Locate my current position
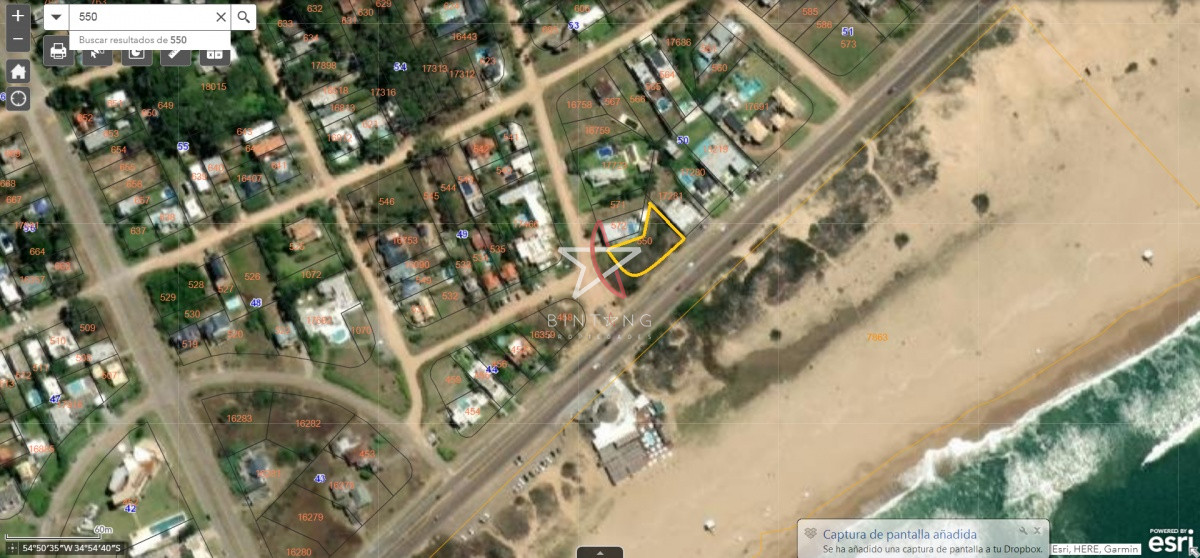This screenshot has width=1200, height=558. [18, 98]
